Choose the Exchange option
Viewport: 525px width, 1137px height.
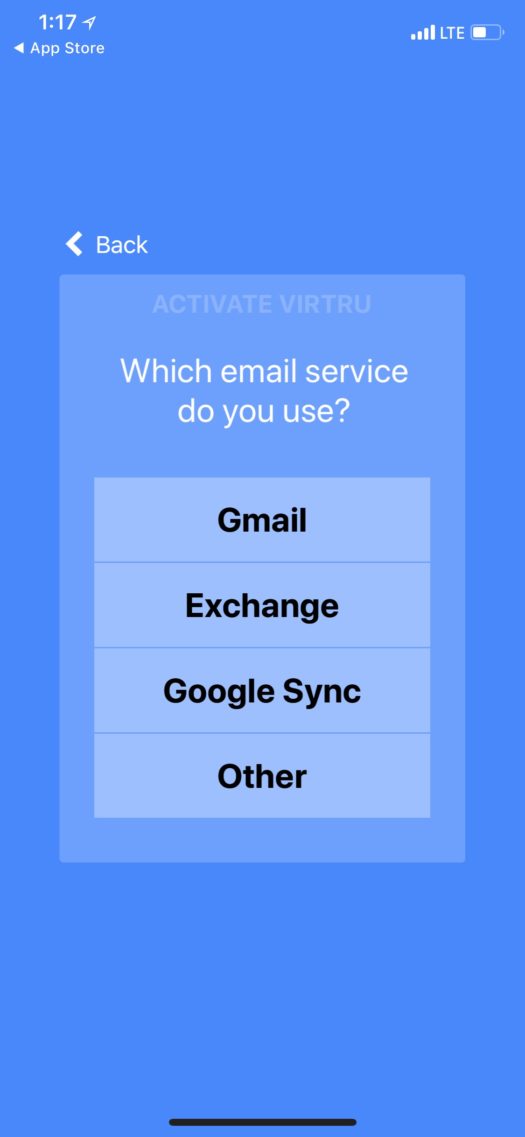coord(262,605)
